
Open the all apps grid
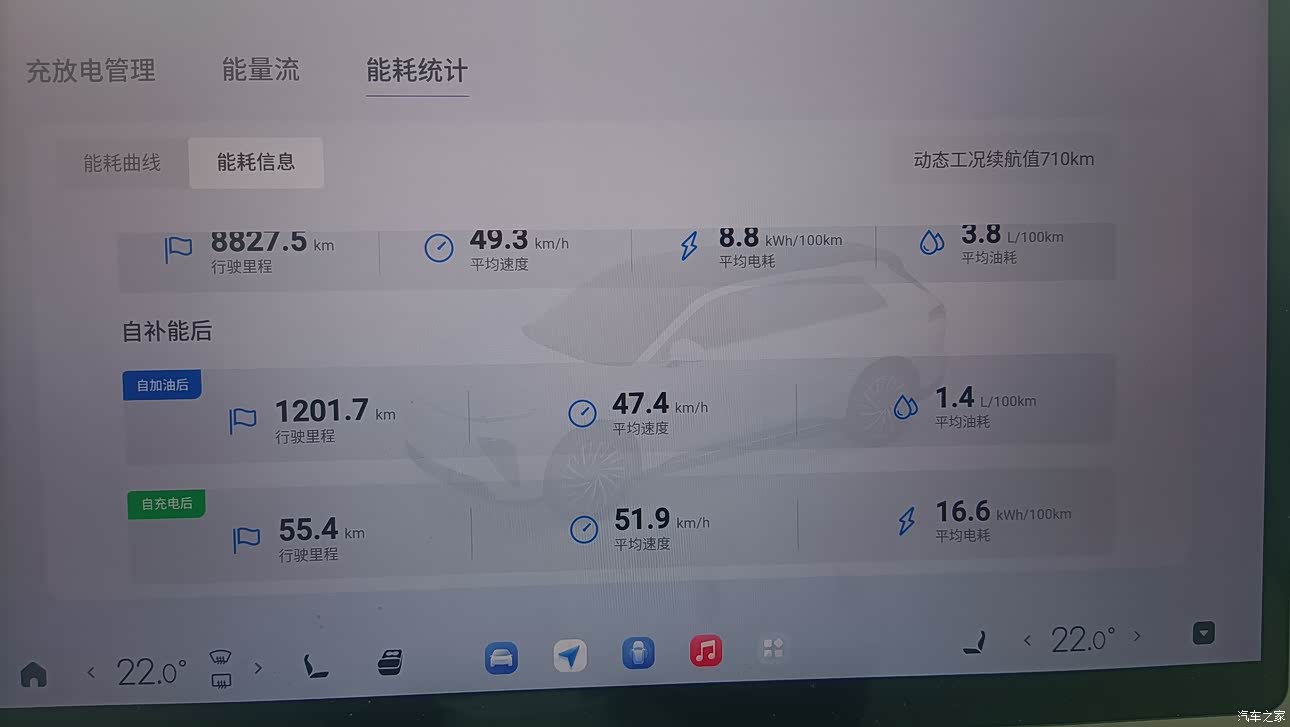pyautogui.click(x=773, y=649)
